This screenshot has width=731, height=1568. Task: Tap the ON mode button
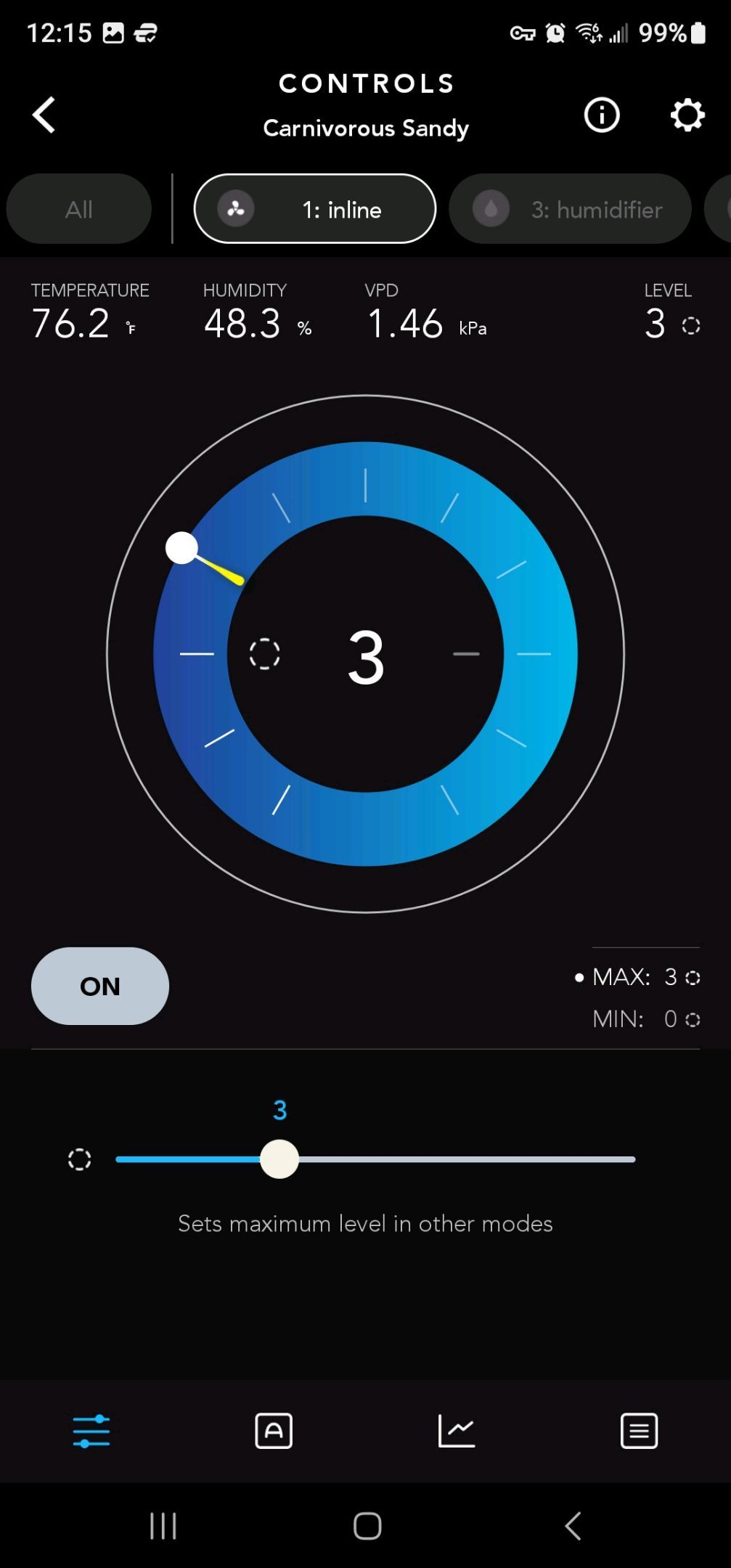[x=100, y=986]
